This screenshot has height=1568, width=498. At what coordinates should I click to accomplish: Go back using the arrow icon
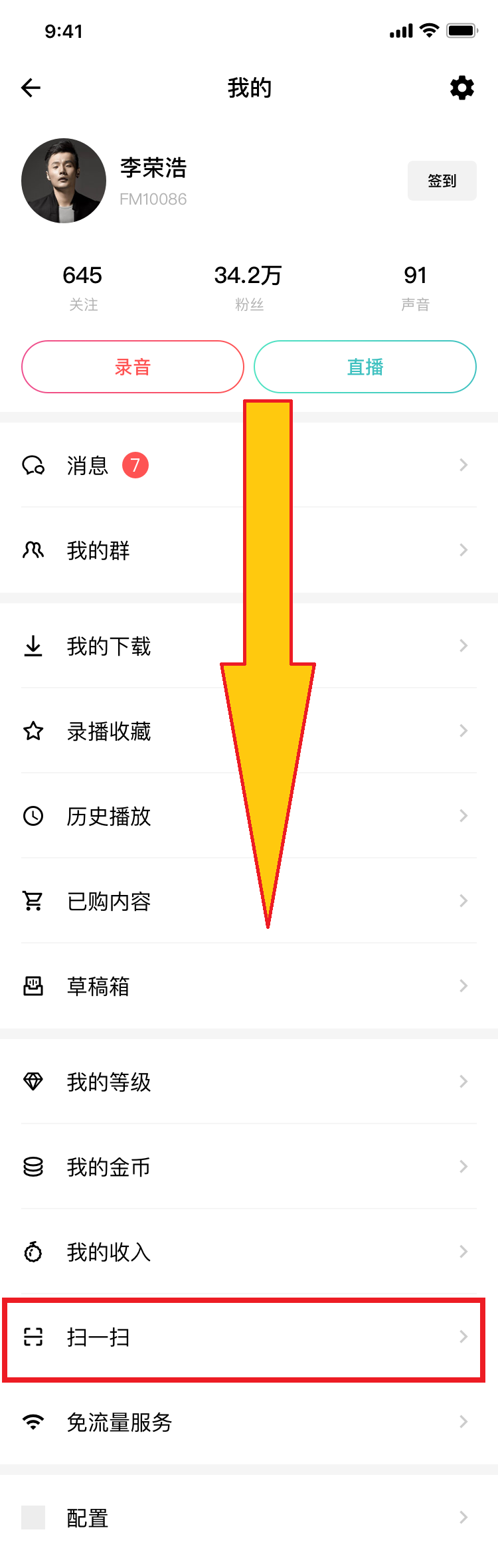[31, 88]
